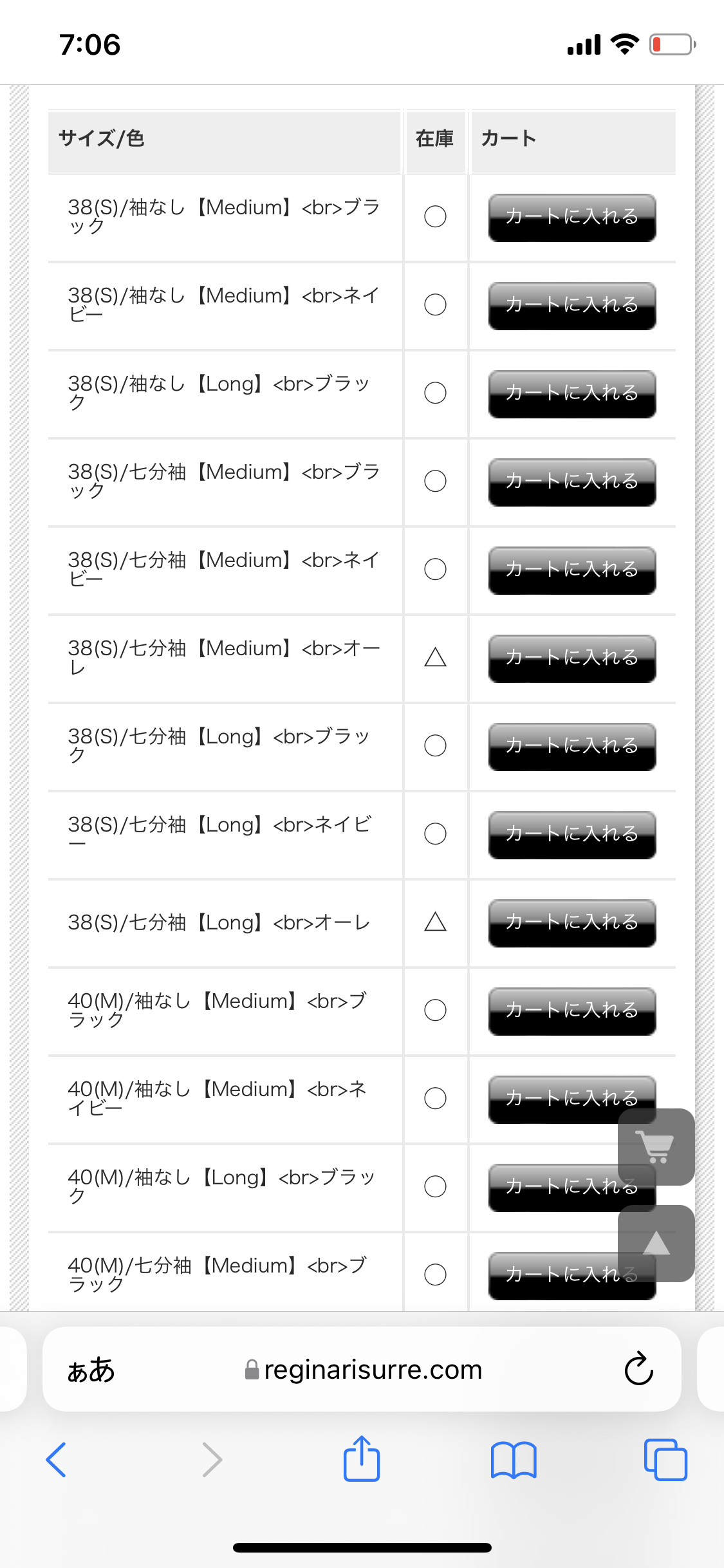Show all open Safari tabs
This screenshot has width=724, height=1568.
(x=665, y=1459)
